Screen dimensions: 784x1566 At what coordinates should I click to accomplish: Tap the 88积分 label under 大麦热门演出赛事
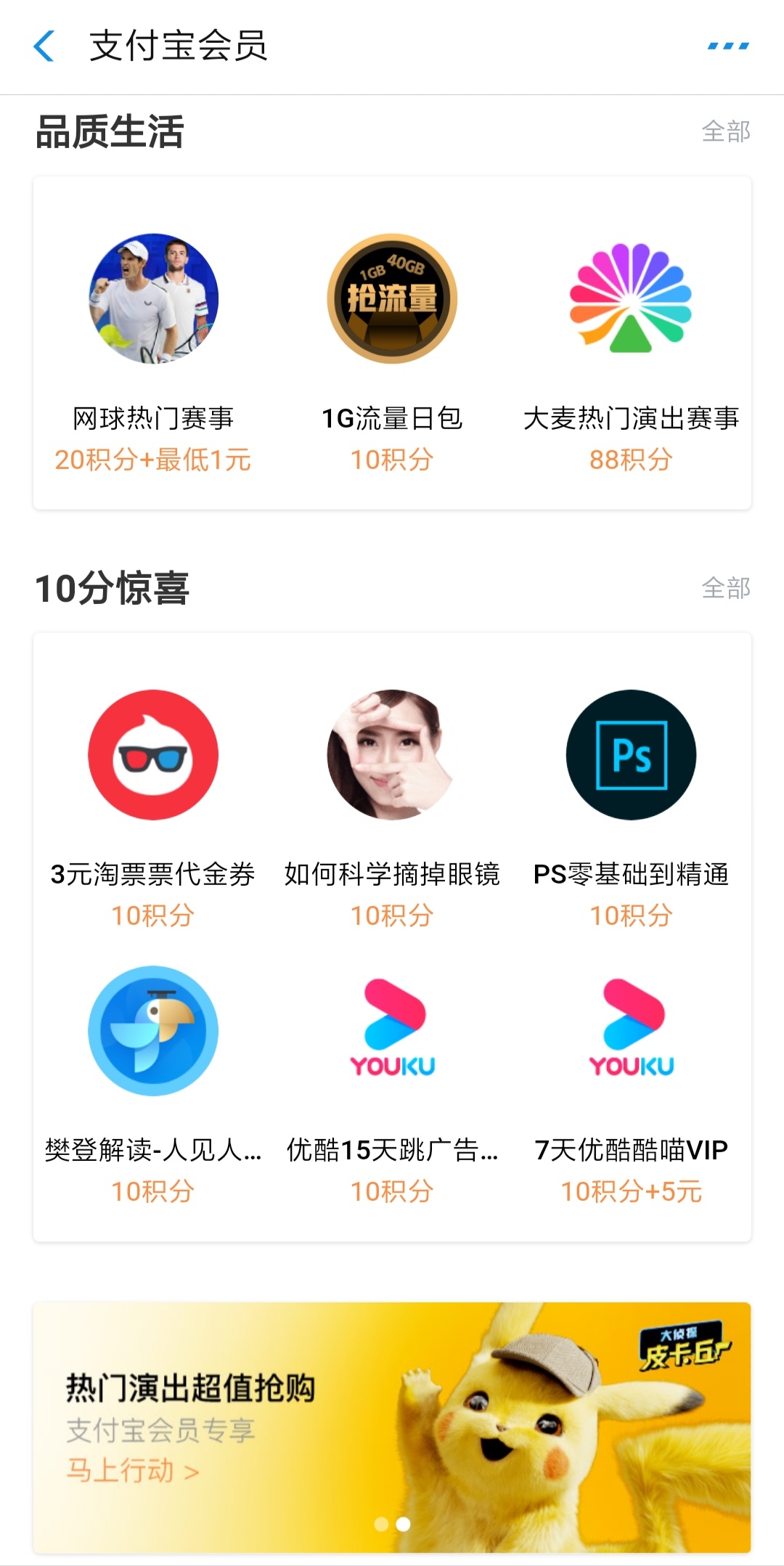[630, 458]
